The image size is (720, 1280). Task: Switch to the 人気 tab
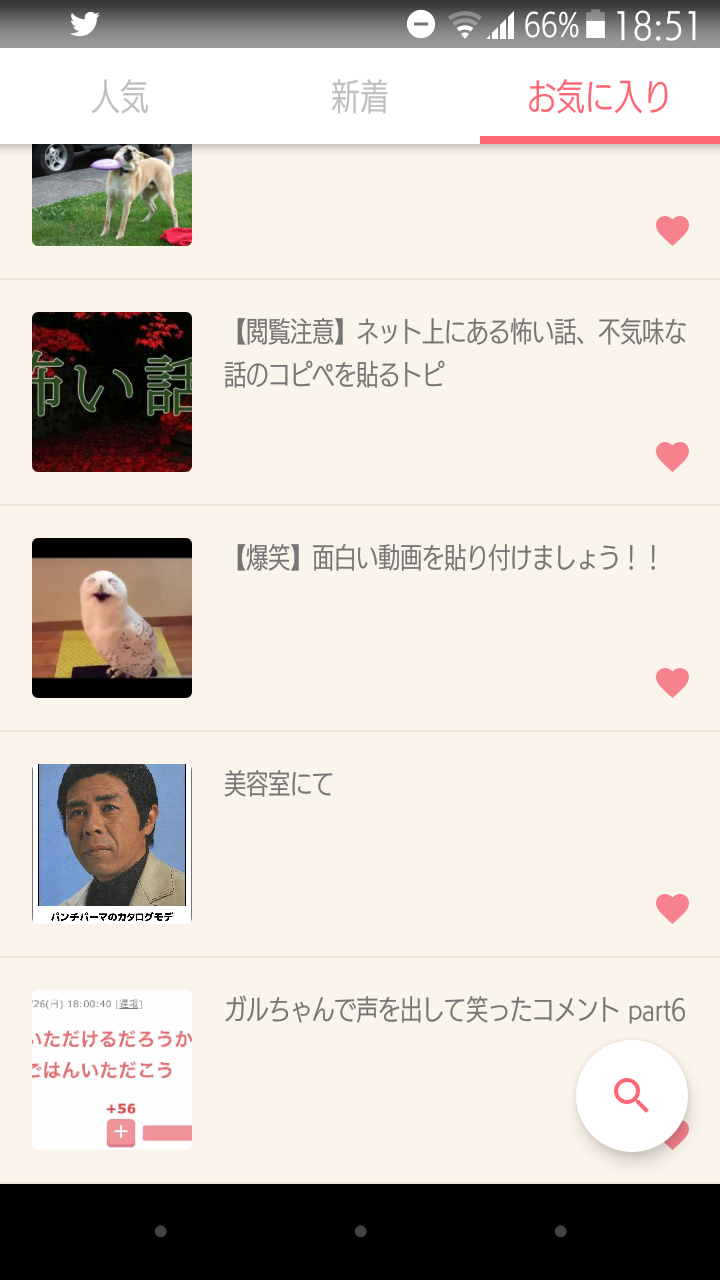(120, 97)
